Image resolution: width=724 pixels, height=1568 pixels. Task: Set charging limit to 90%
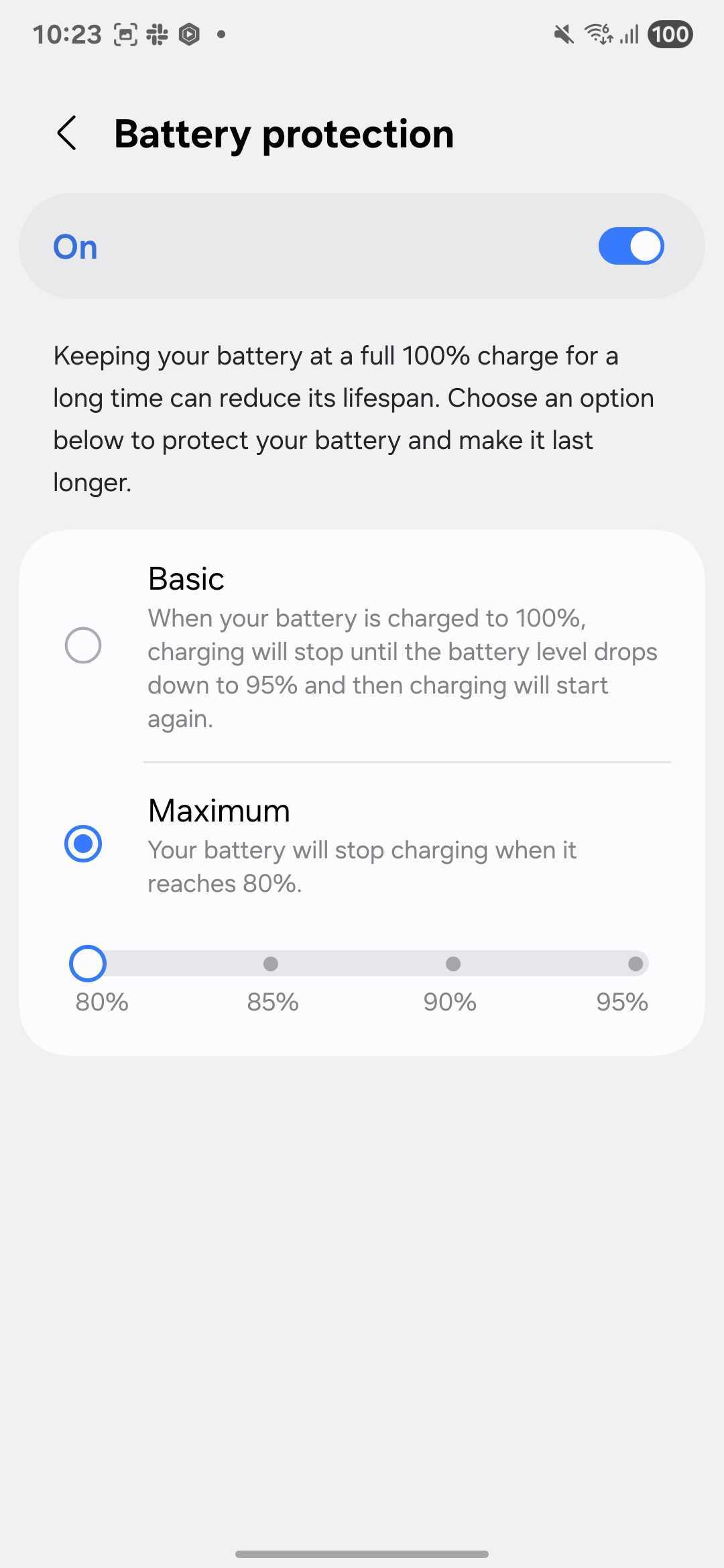click(453, 964)
